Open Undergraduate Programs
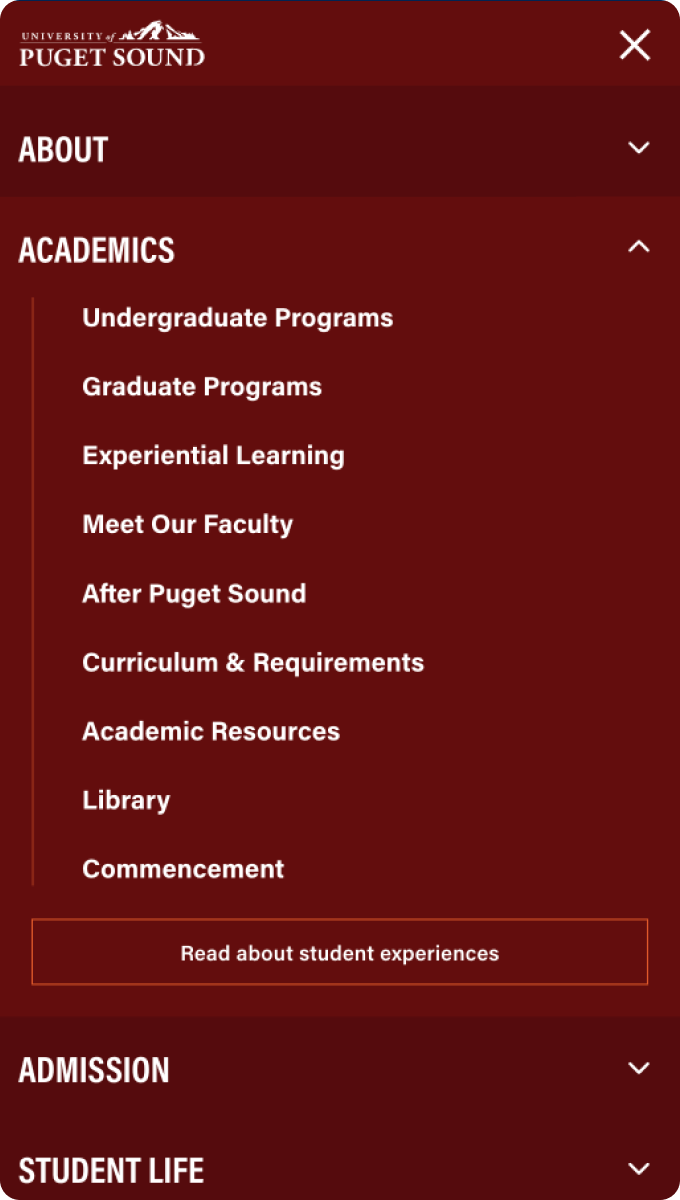This screenshot has height=1200, width=680. pyautogui.click(x=237, y=318)
